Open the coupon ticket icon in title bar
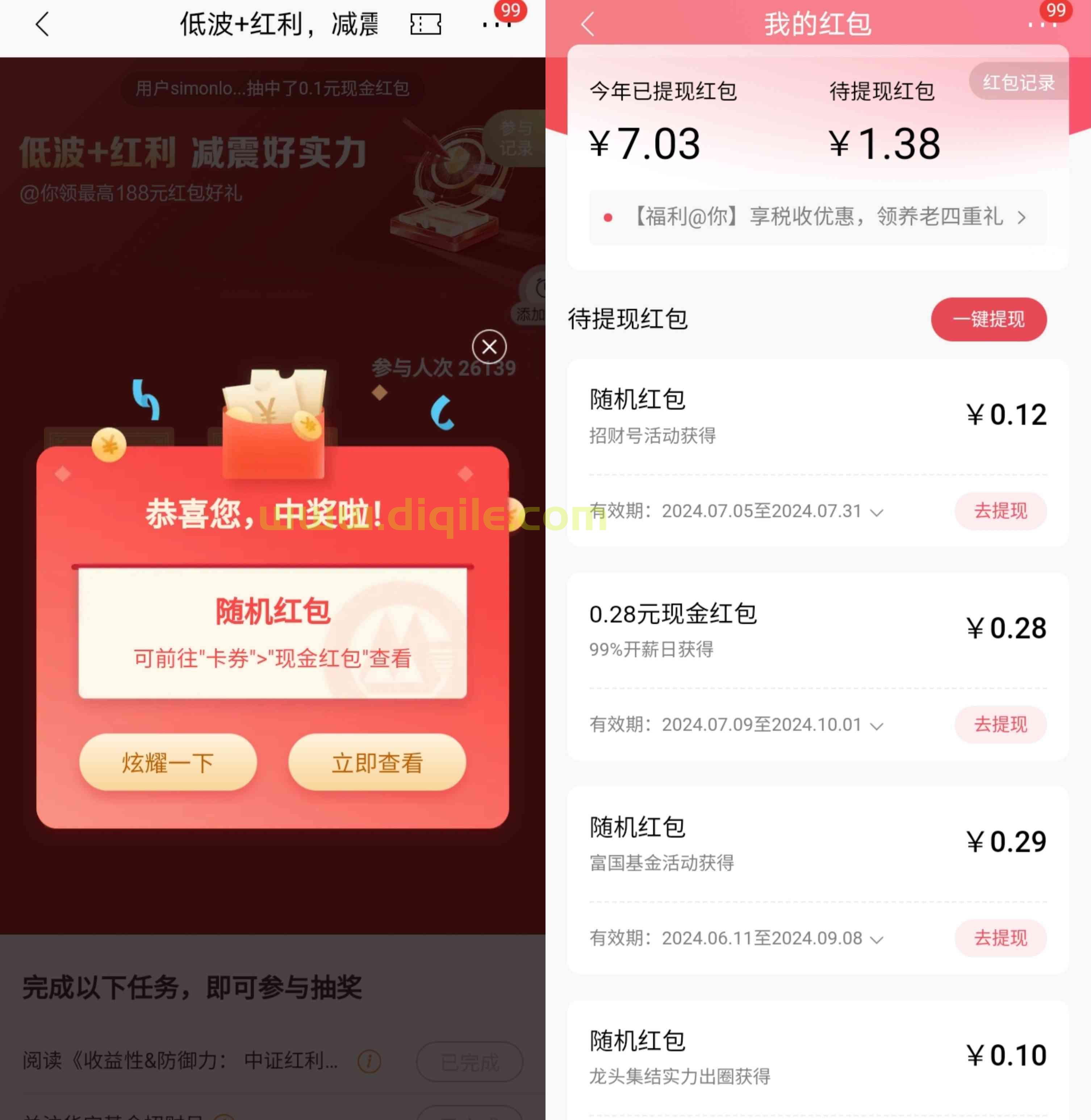The height and width of the screenshot is (1120, 1091). (425, 25)
